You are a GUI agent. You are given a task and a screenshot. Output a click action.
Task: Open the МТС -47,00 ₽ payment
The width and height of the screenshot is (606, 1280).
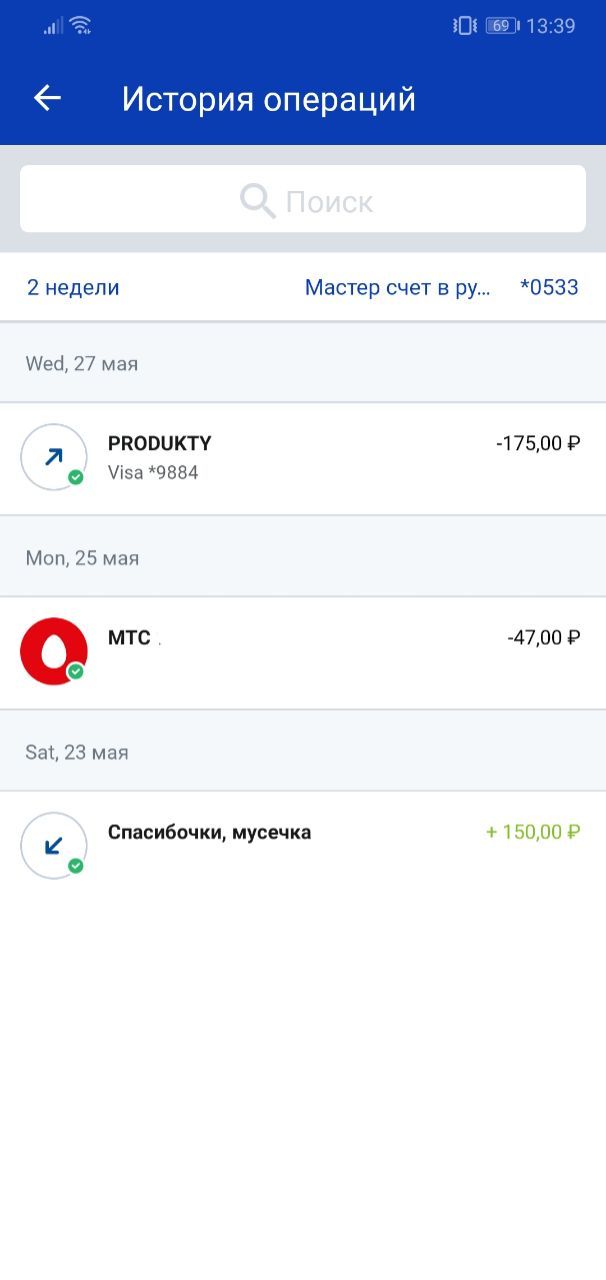(x=303, y=653)
